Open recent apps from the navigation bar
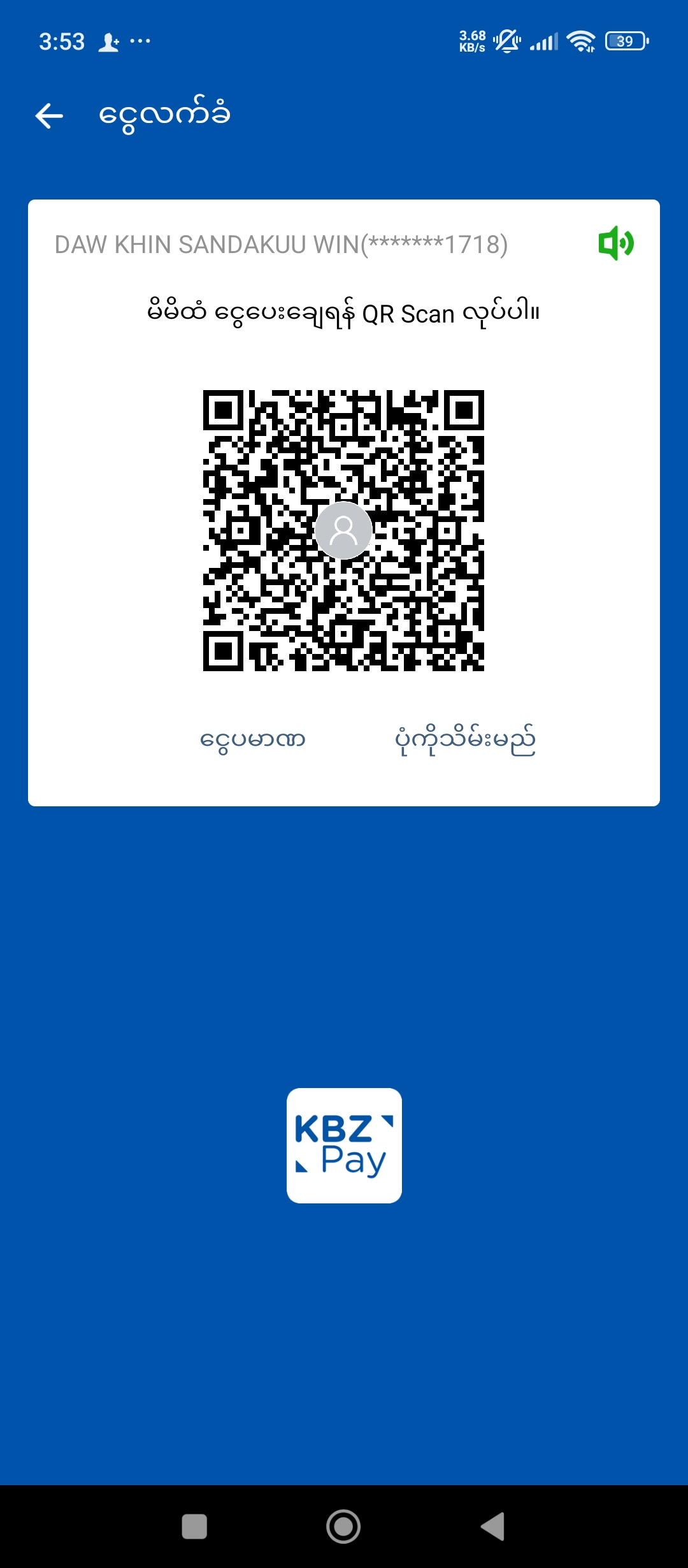688x1568 pixels. (194, 1526)
